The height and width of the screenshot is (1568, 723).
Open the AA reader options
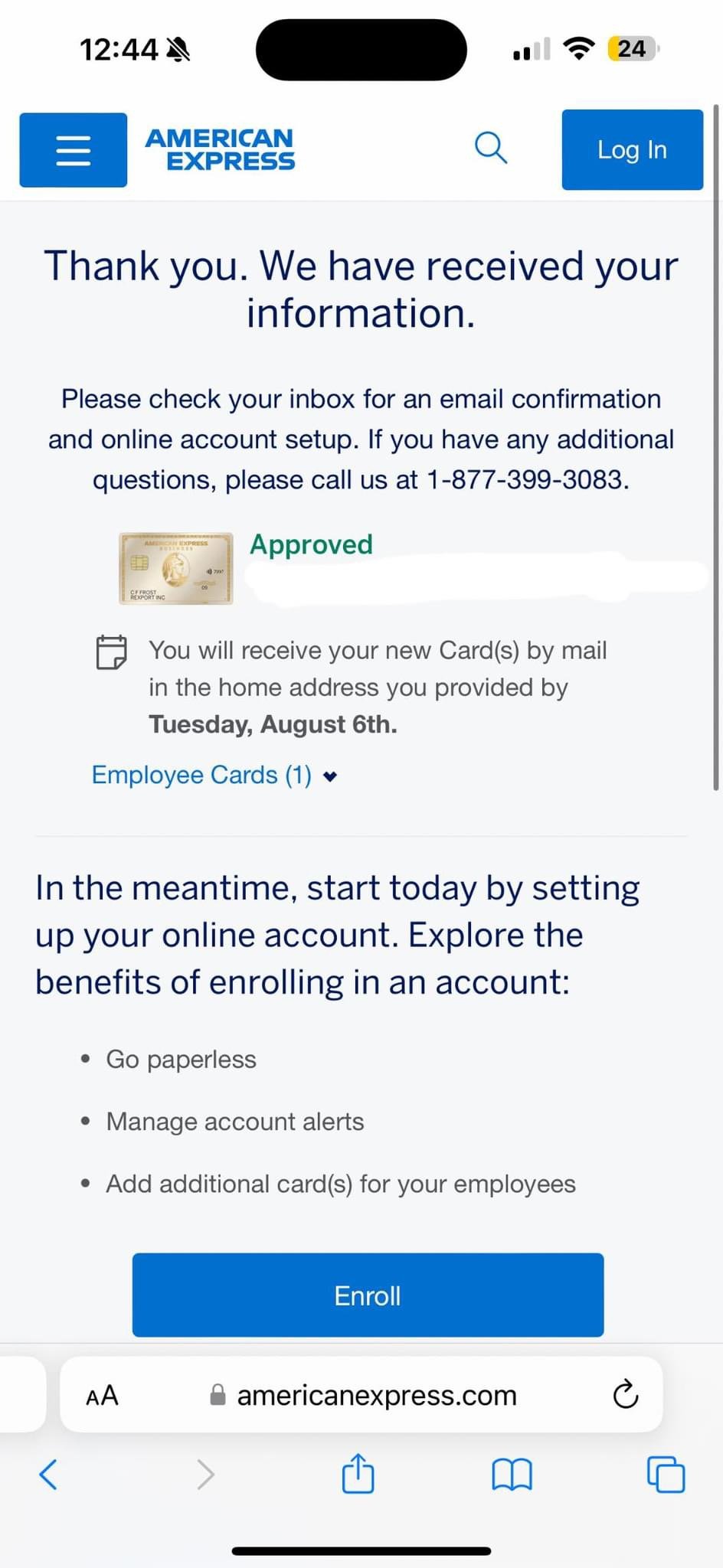102,1395
